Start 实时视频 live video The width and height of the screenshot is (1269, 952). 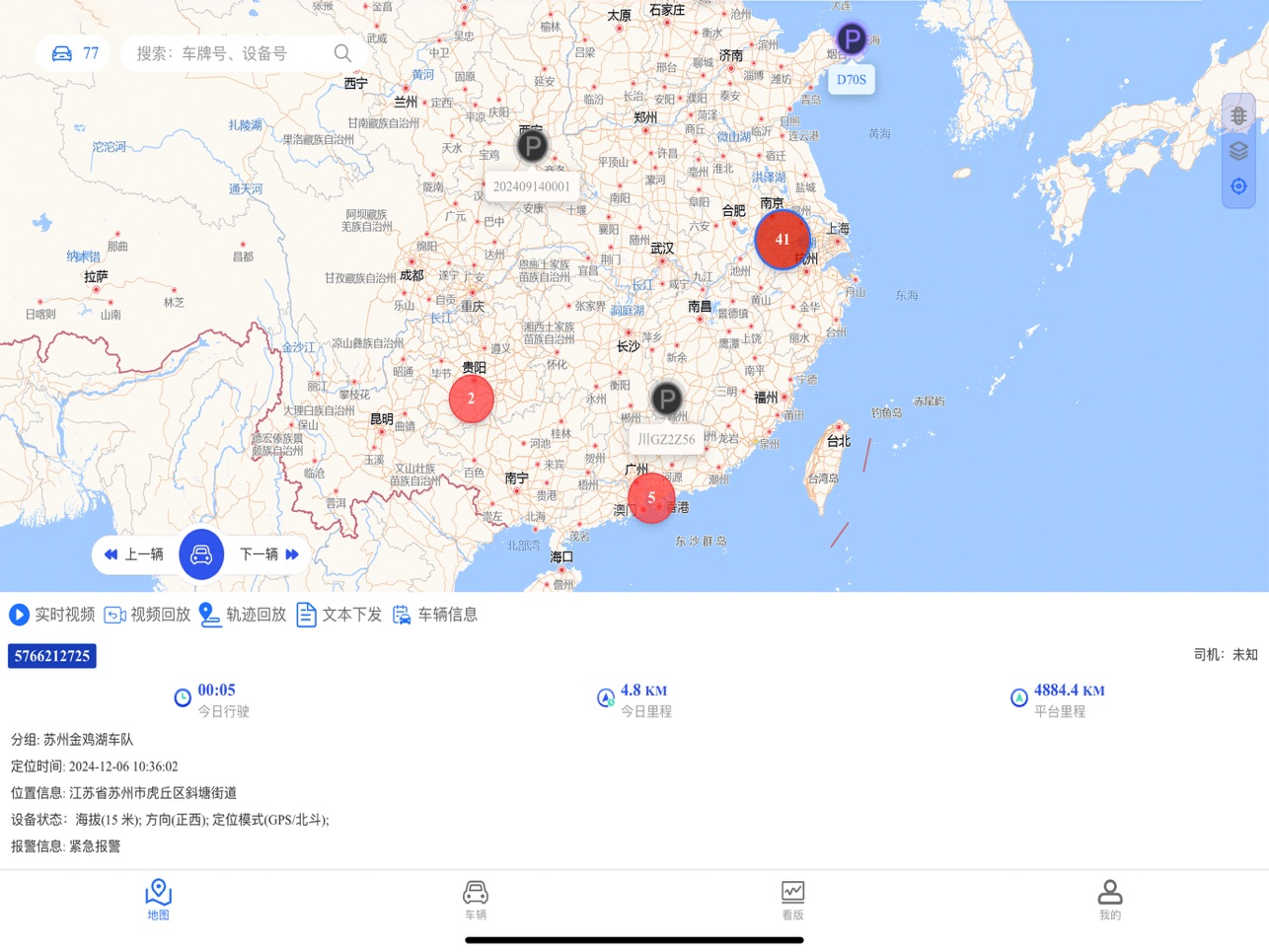point(52,615)
